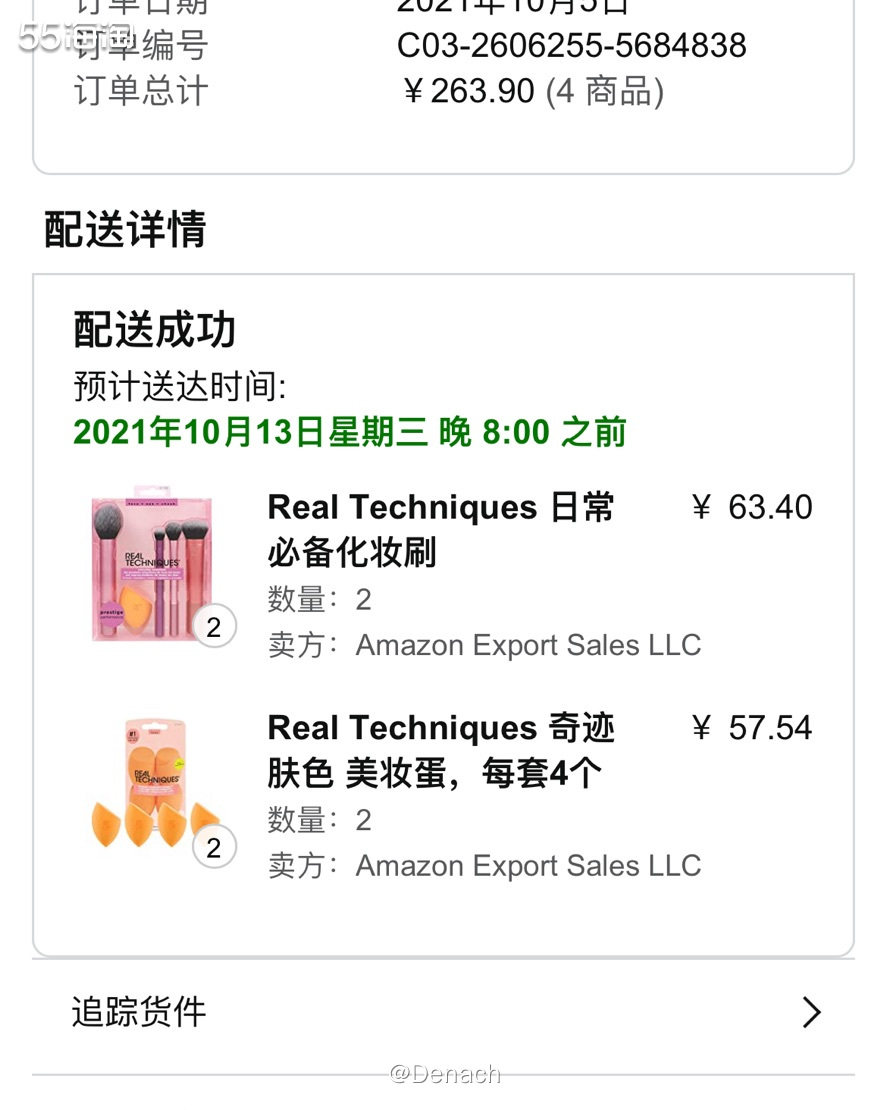Open the 追踪货件 track shipment row

pyautogui.click(x=136, y=1013)
